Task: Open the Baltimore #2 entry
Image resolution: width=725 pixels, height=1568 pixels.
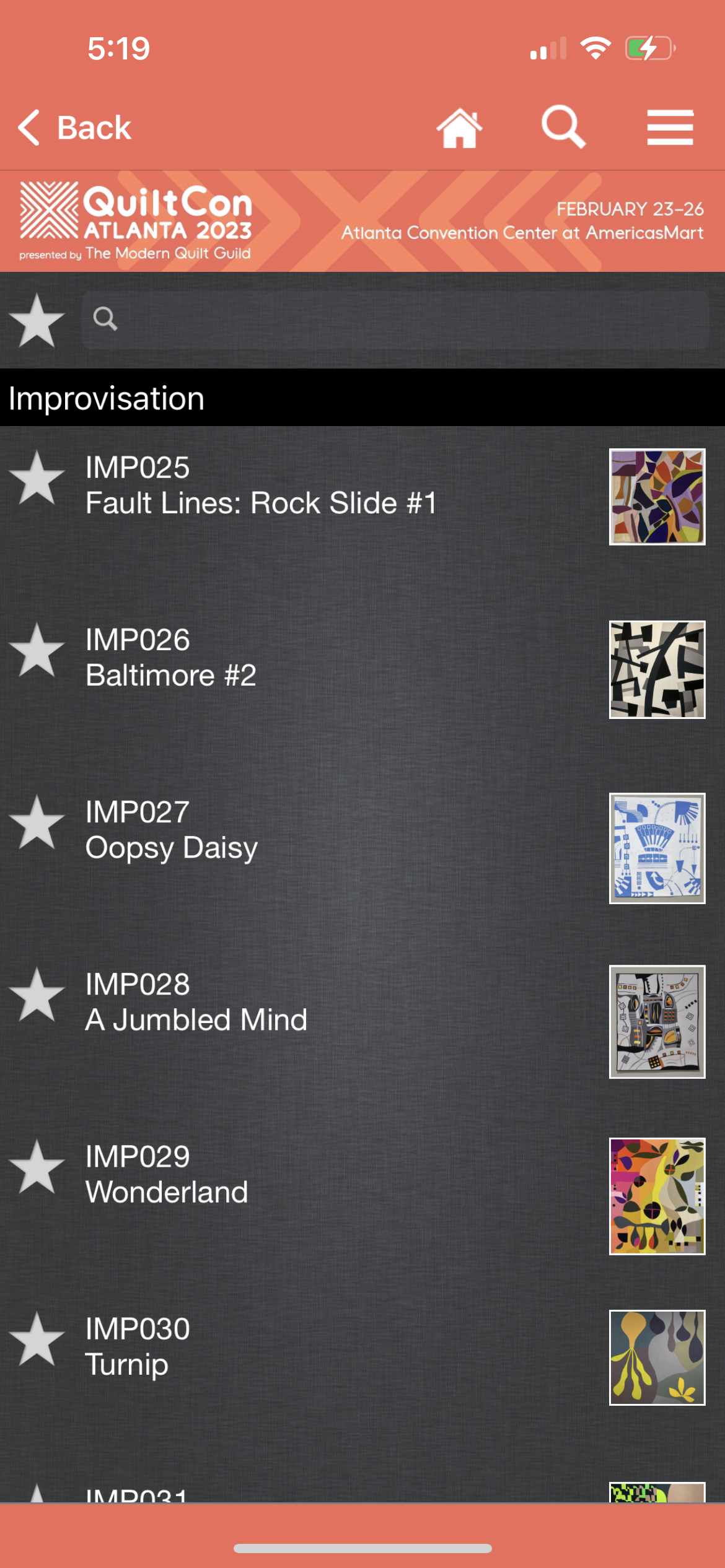Action: pyautogui.click(x=171, y=675)
